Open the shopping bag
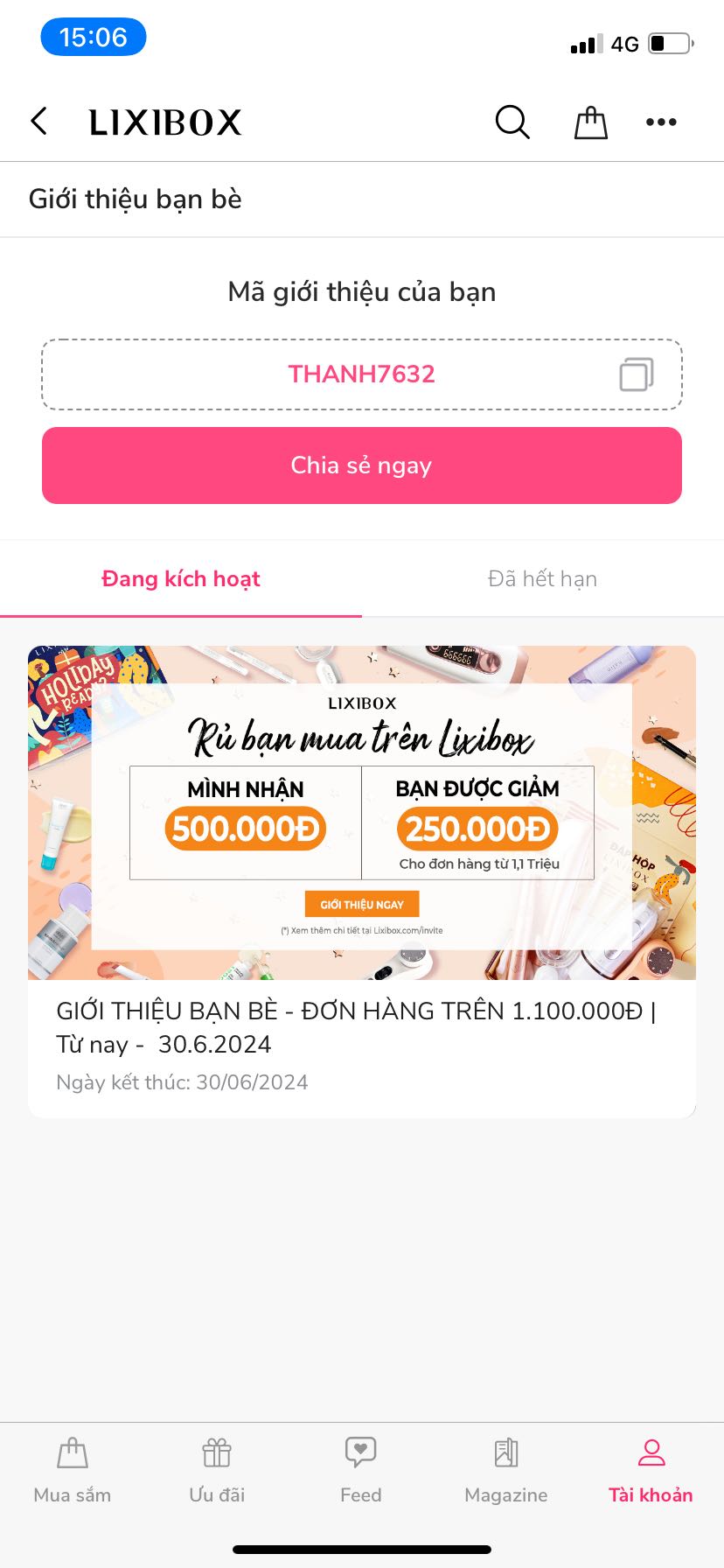Viewport: 724px width, 1568px height. [590, 122]
